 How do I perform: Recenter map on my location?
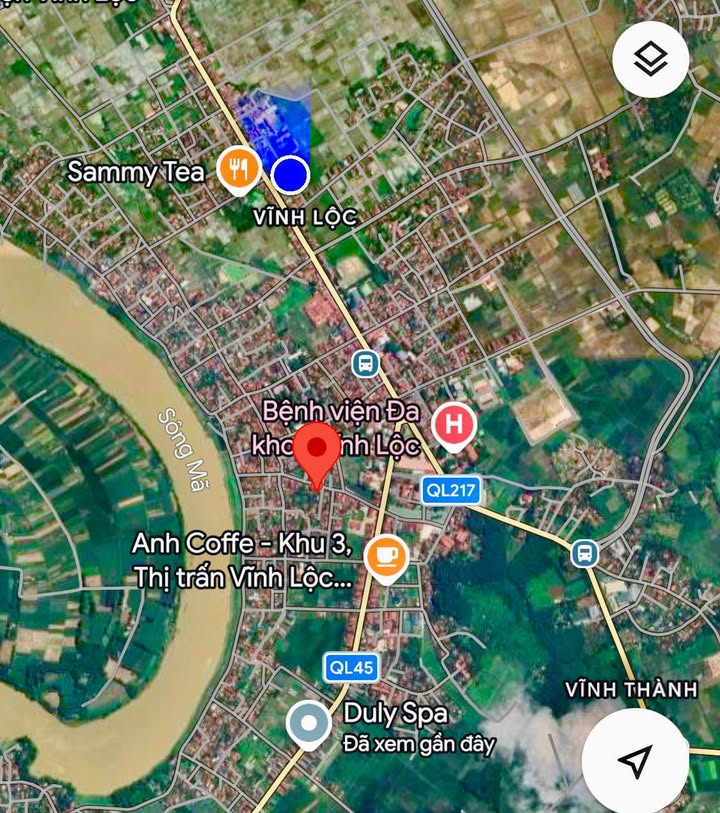635,762
